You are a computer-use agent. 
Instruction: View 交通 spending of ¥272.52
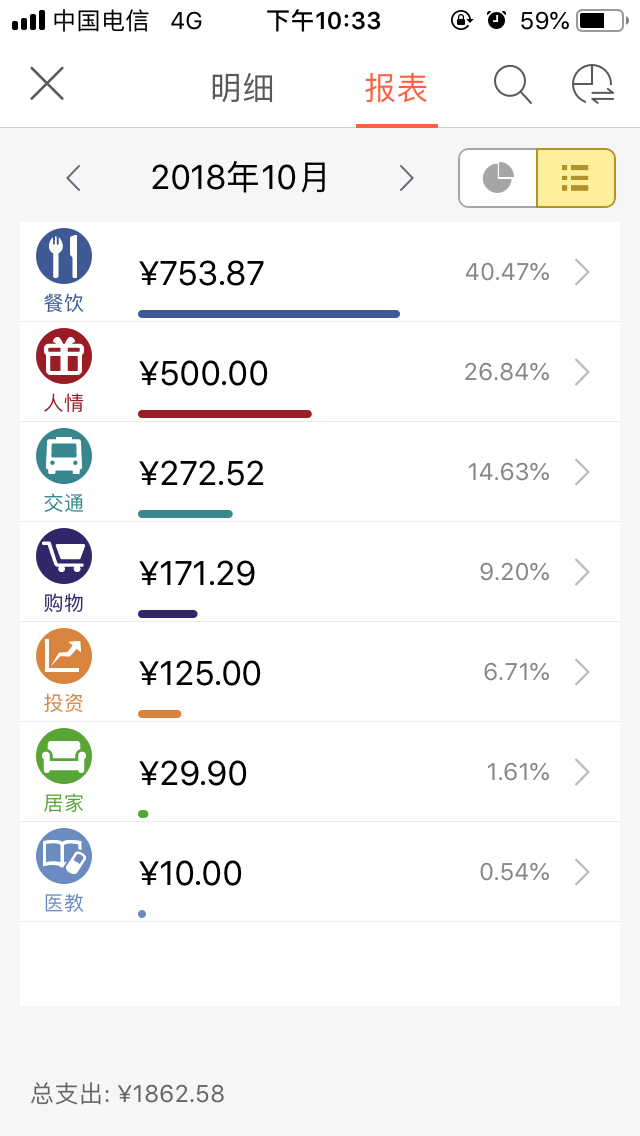coord(320,472)
